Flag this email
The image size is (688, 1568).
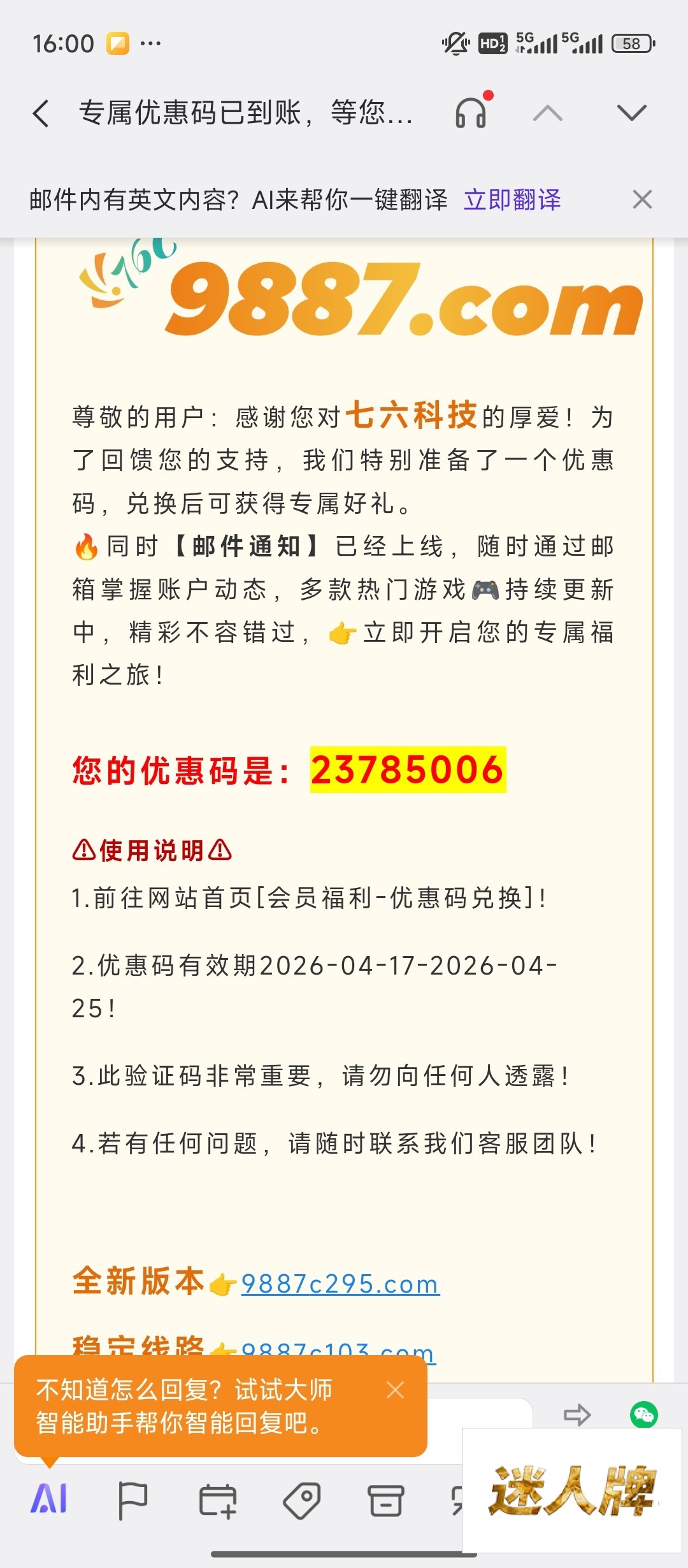point(133,1500)
